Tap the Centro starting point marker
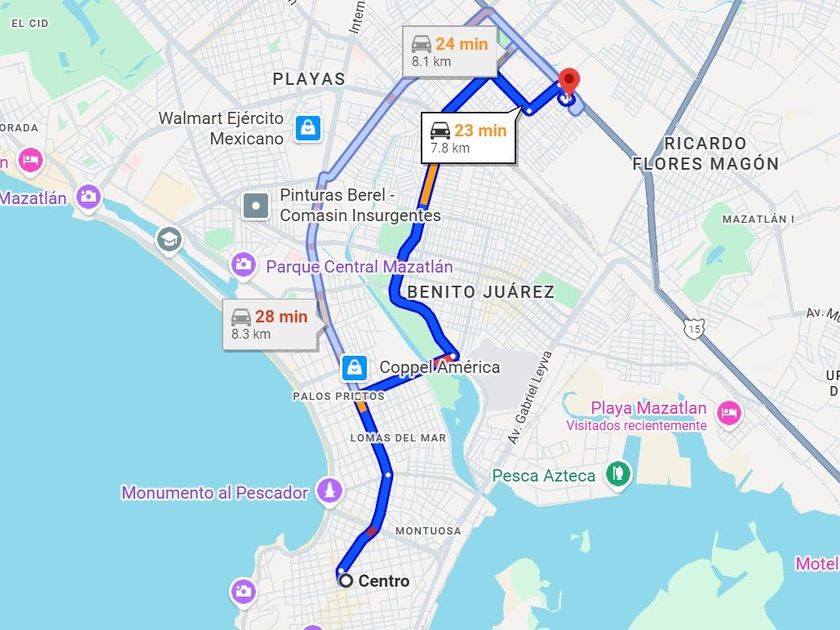 click(346, 580)
